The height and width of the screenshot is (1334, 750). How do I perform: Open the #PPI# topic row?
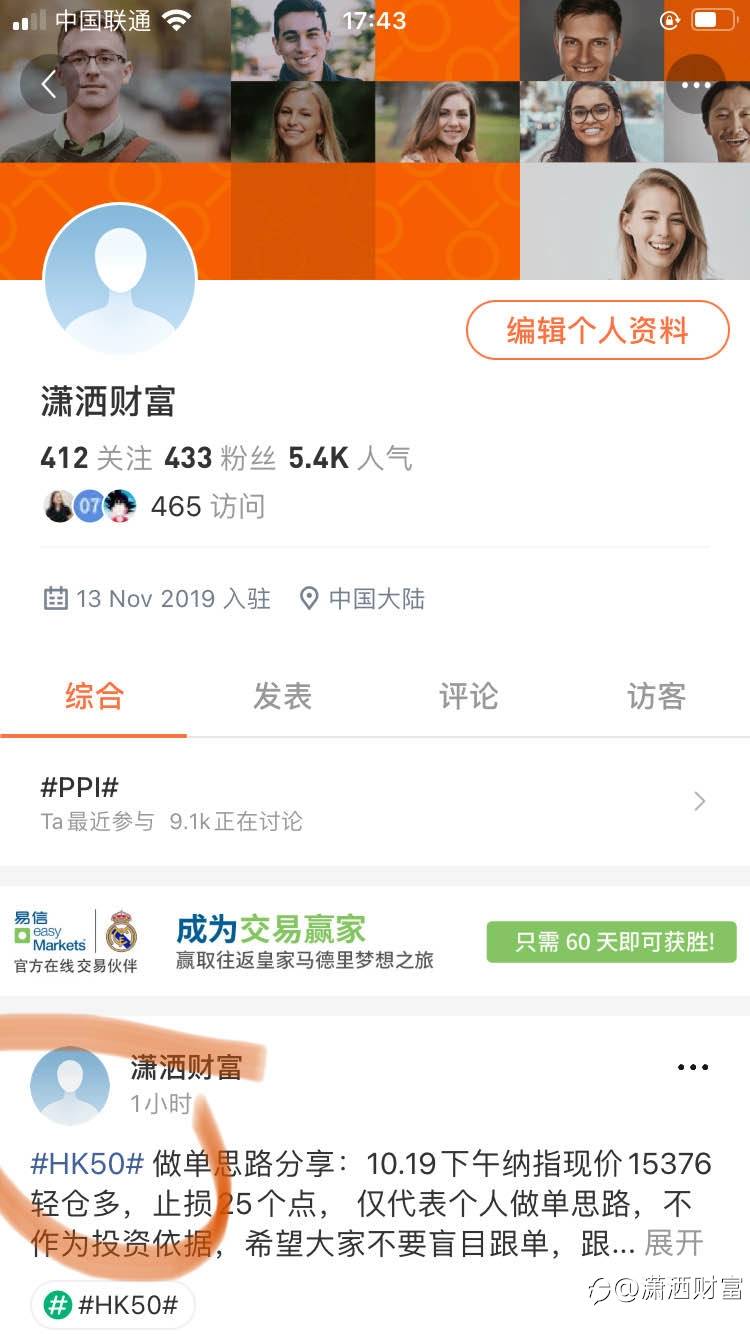pos(375,803)
